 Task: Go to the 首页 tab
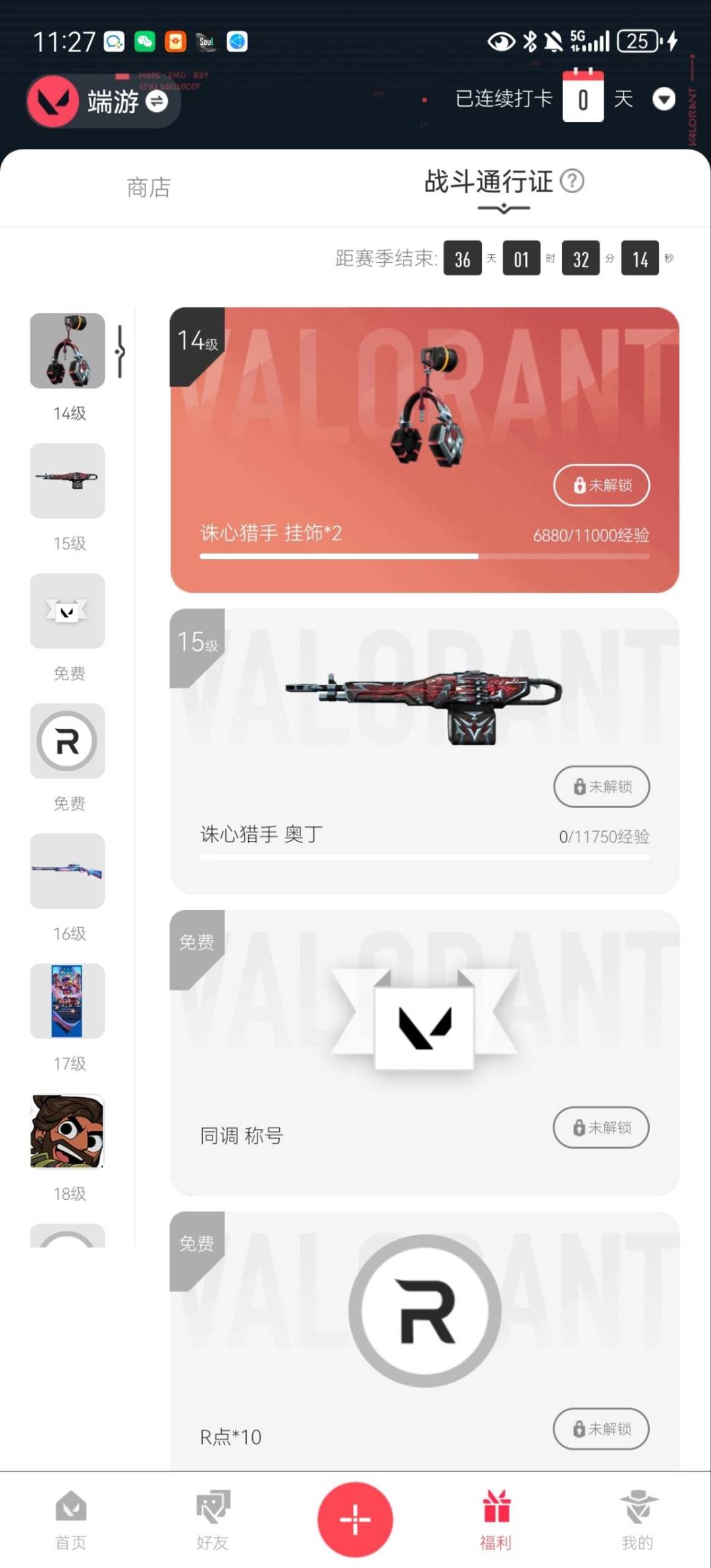70,1519
